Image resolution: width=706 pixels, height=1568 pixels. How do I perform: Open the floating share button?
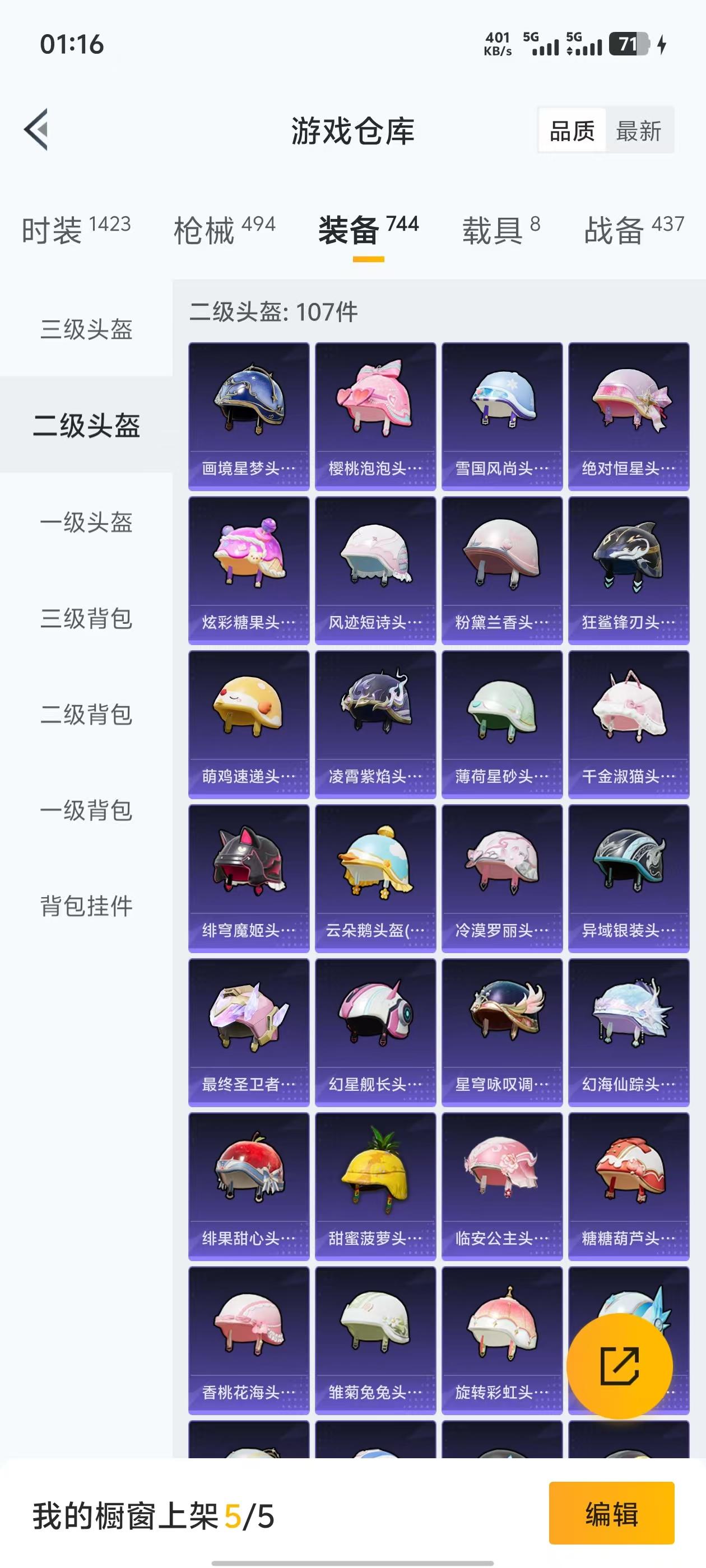tap(620, 1365)
